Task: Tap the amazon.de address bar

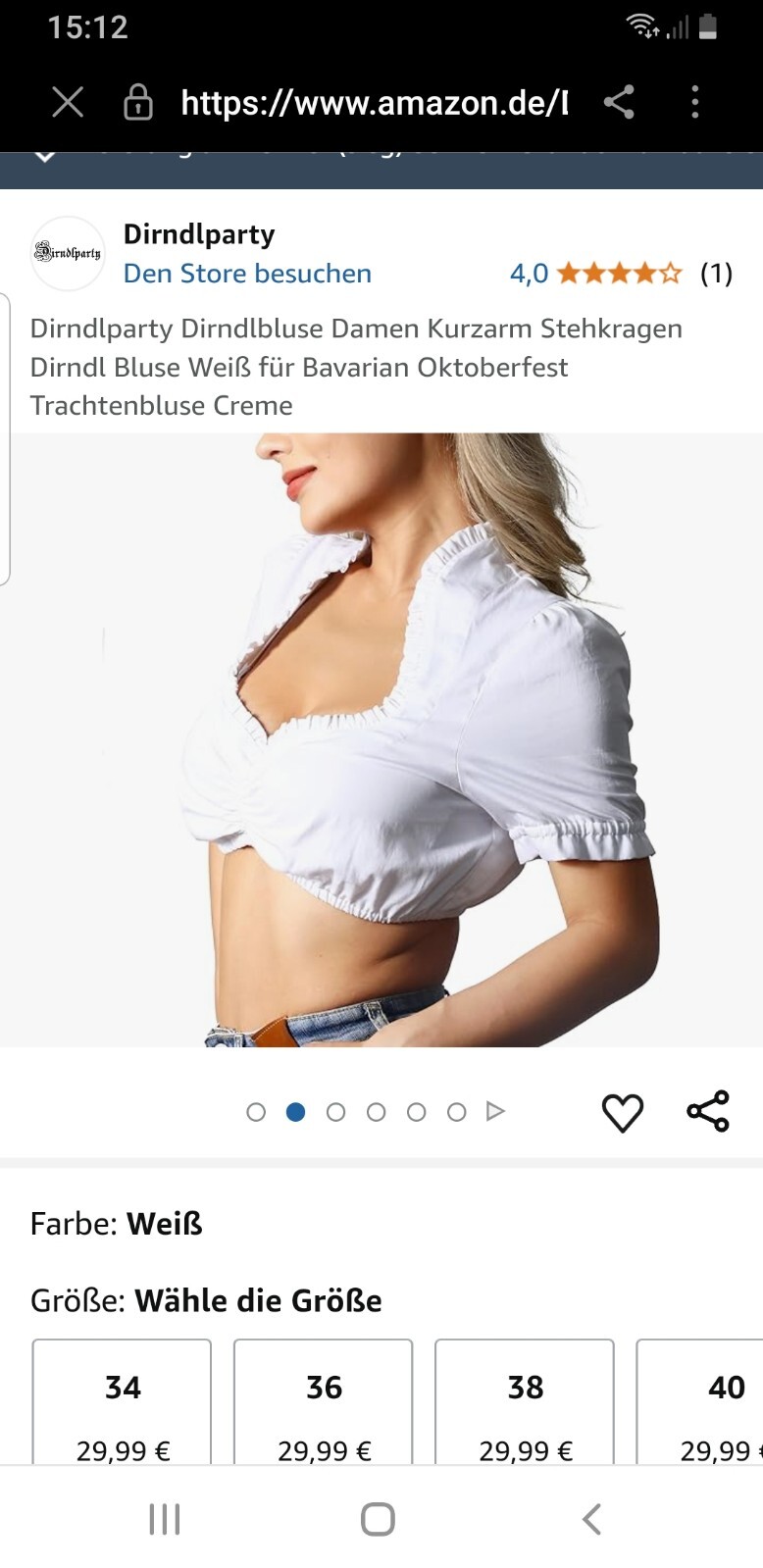Action: 374,103
